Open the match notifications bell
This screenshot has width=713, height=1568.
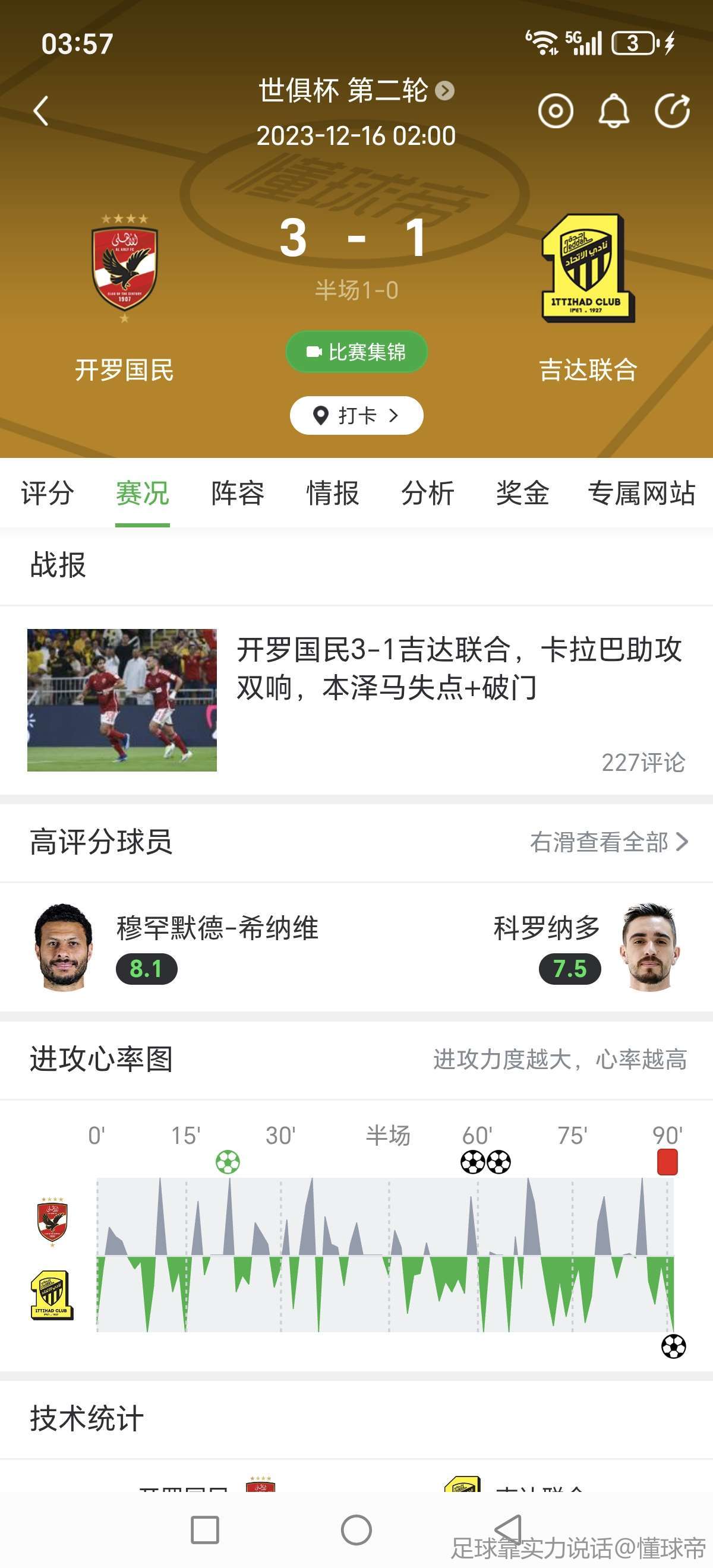[x=614, y=112]
